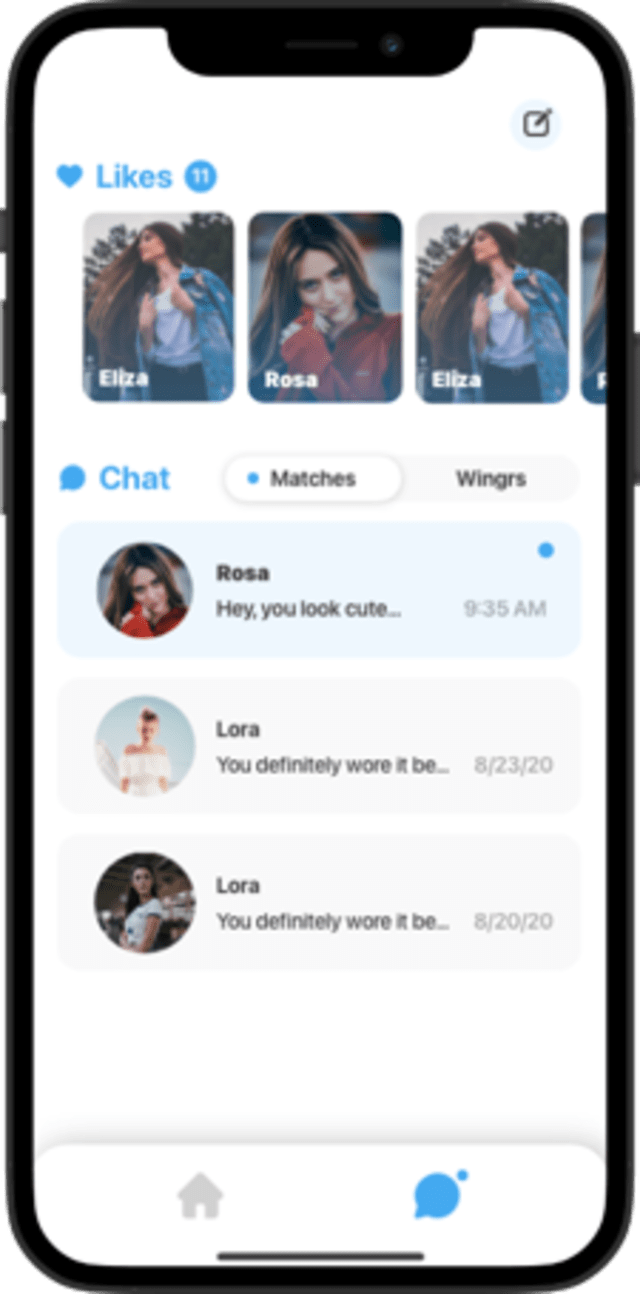Viewport: 640px width, 1294px height.
Task: Switch to the Matches tab
Action: 312,479
